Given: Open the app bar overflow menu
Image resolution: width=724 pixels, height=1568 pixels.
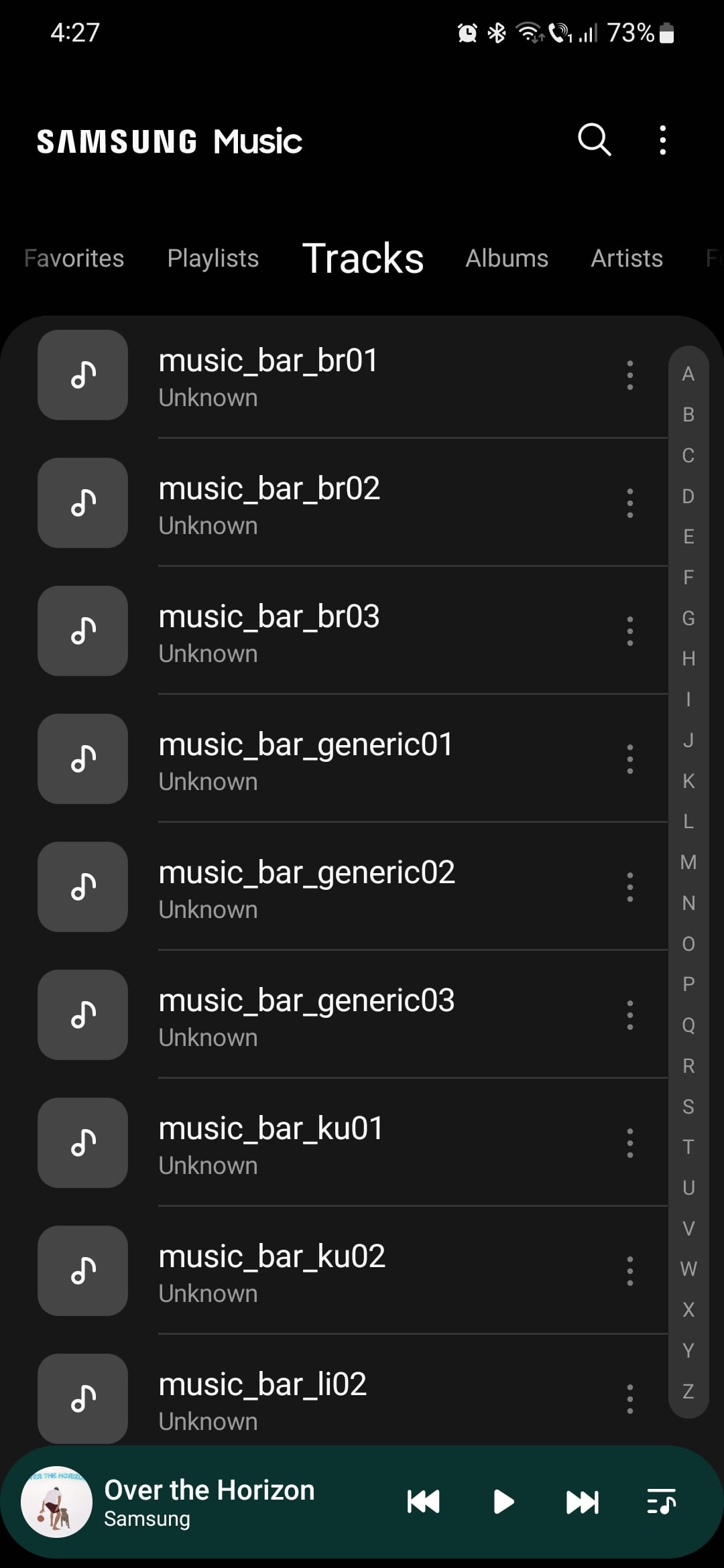Looking at the screenshot, I should (662, 140).
